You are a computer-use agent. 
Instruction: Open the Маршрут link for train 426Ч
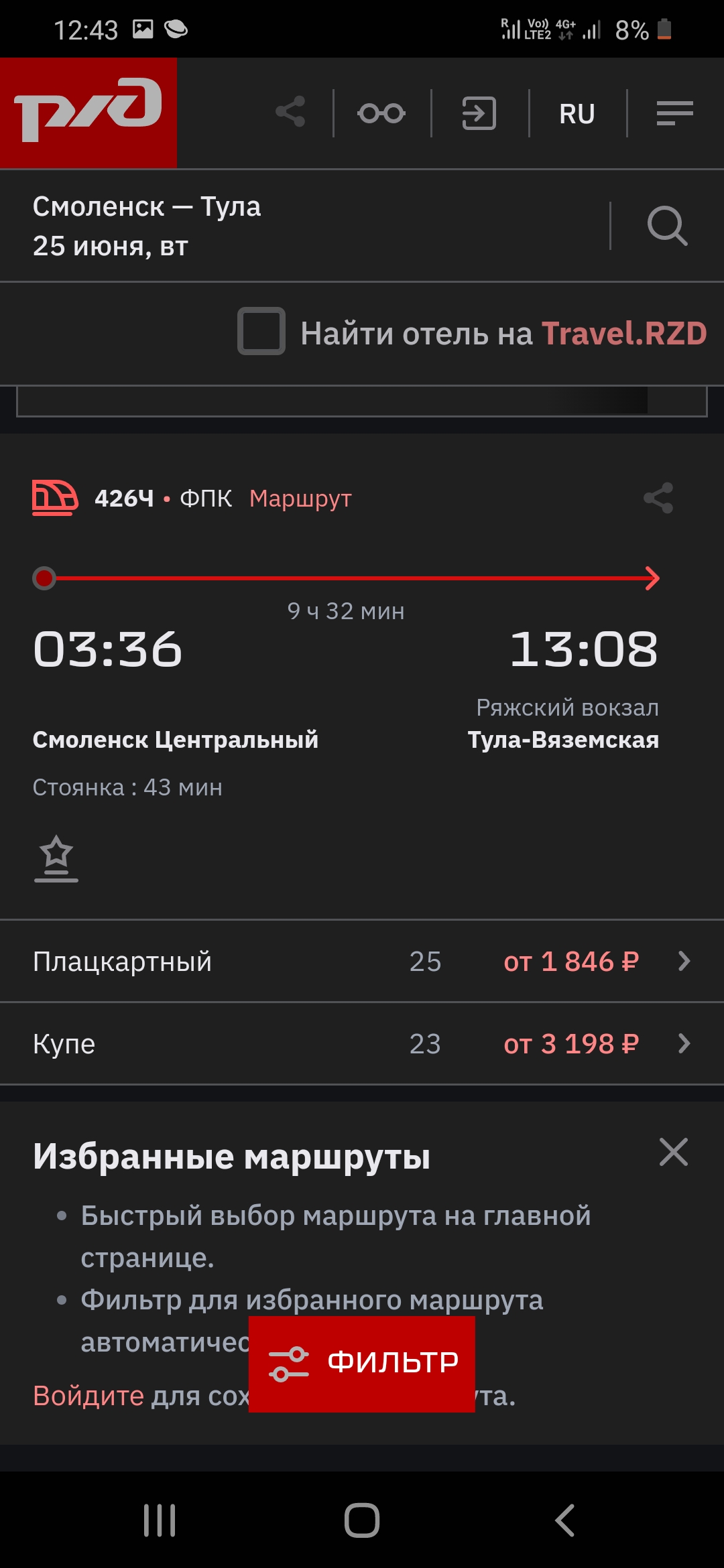tap(300, 499)
